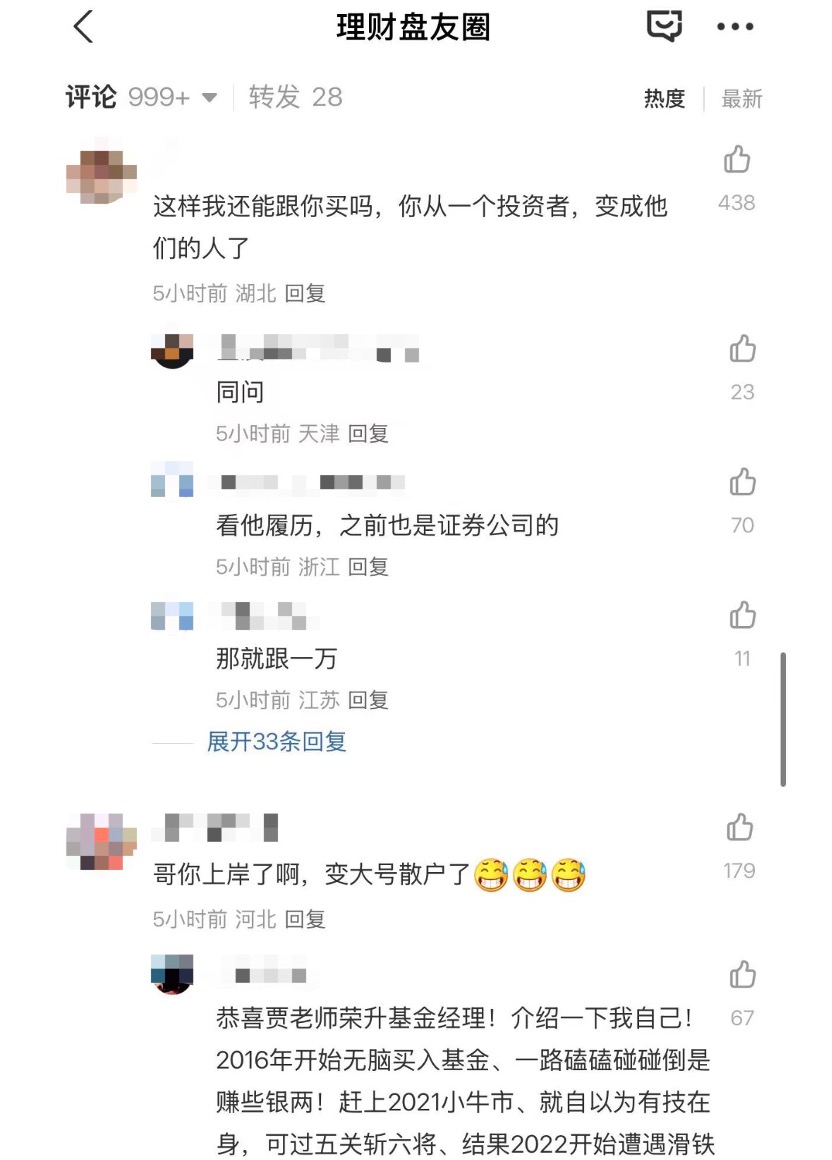Switch to the 转发 28 tab
The image size is (832, 1160).
tap(295, 97)
